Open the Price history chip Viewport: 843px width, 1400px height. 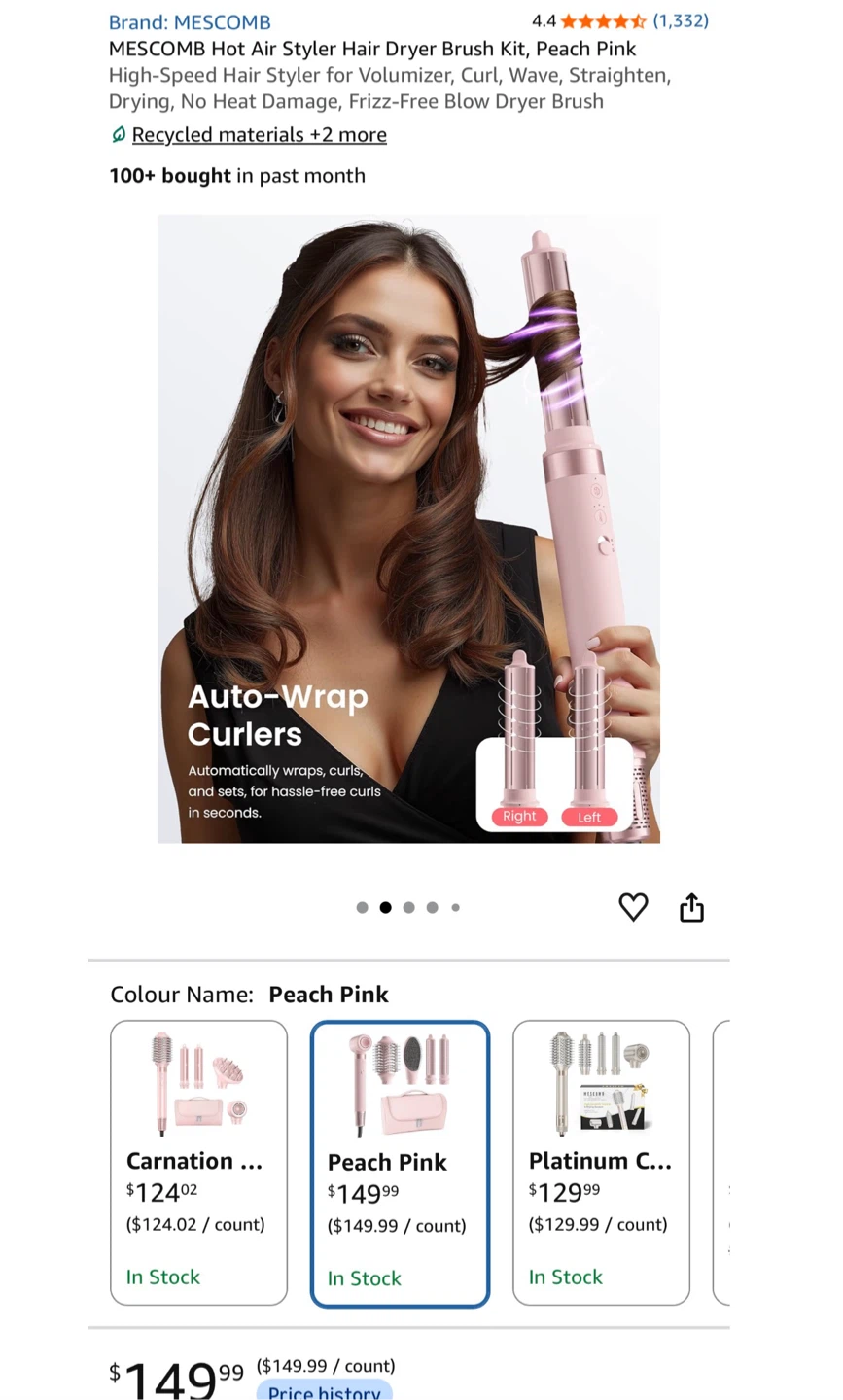pyautogui.click(x=324, y=1390)
